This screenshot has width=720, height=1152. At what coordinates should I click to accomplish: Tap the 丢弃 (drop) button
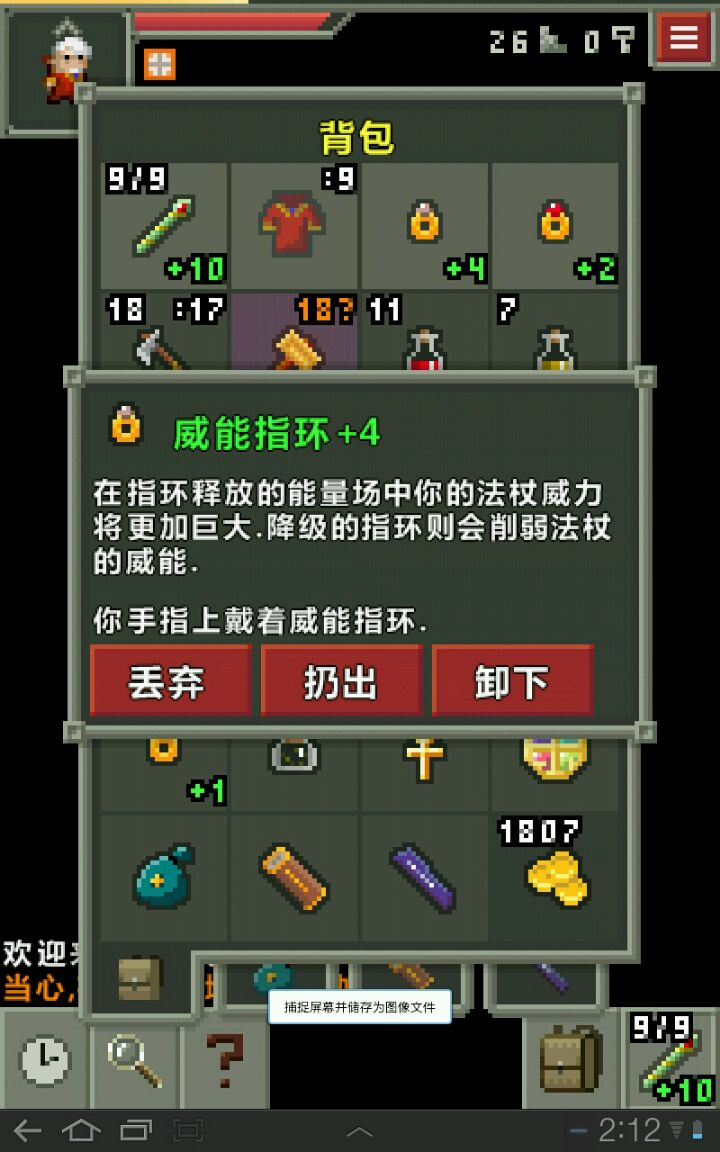tap(169, 681)
